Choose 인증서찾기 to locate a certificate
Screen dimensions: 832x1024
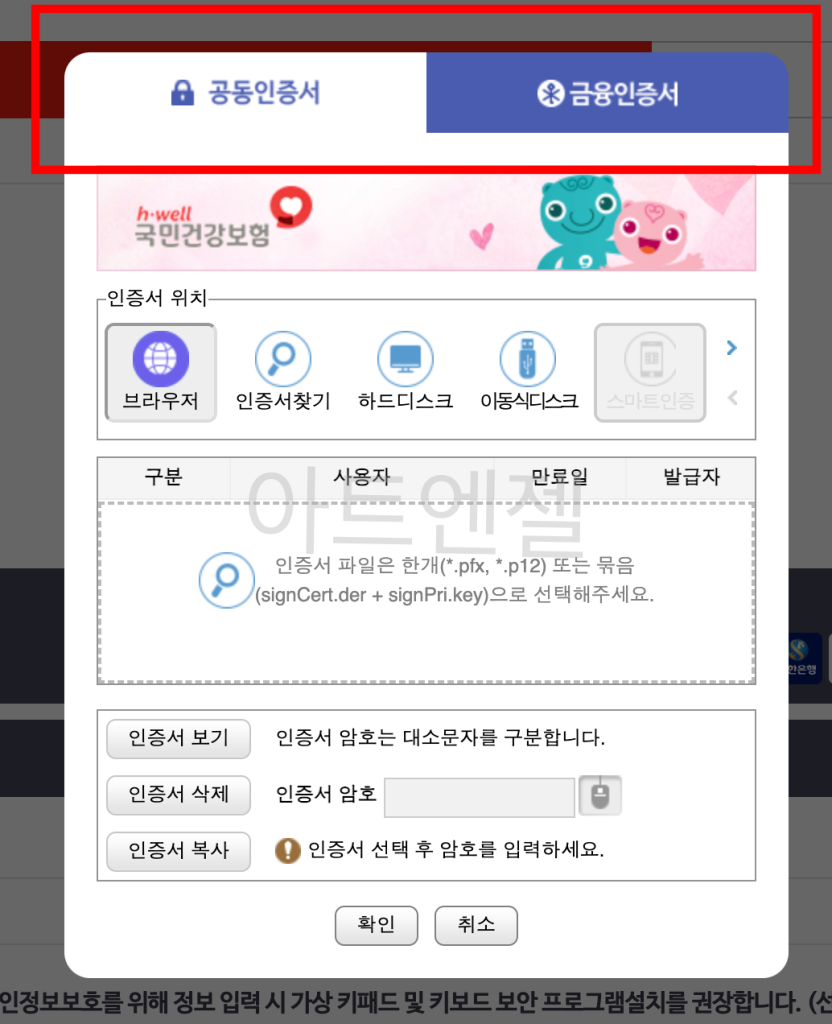pyautogui.click(x=283, y=372)
